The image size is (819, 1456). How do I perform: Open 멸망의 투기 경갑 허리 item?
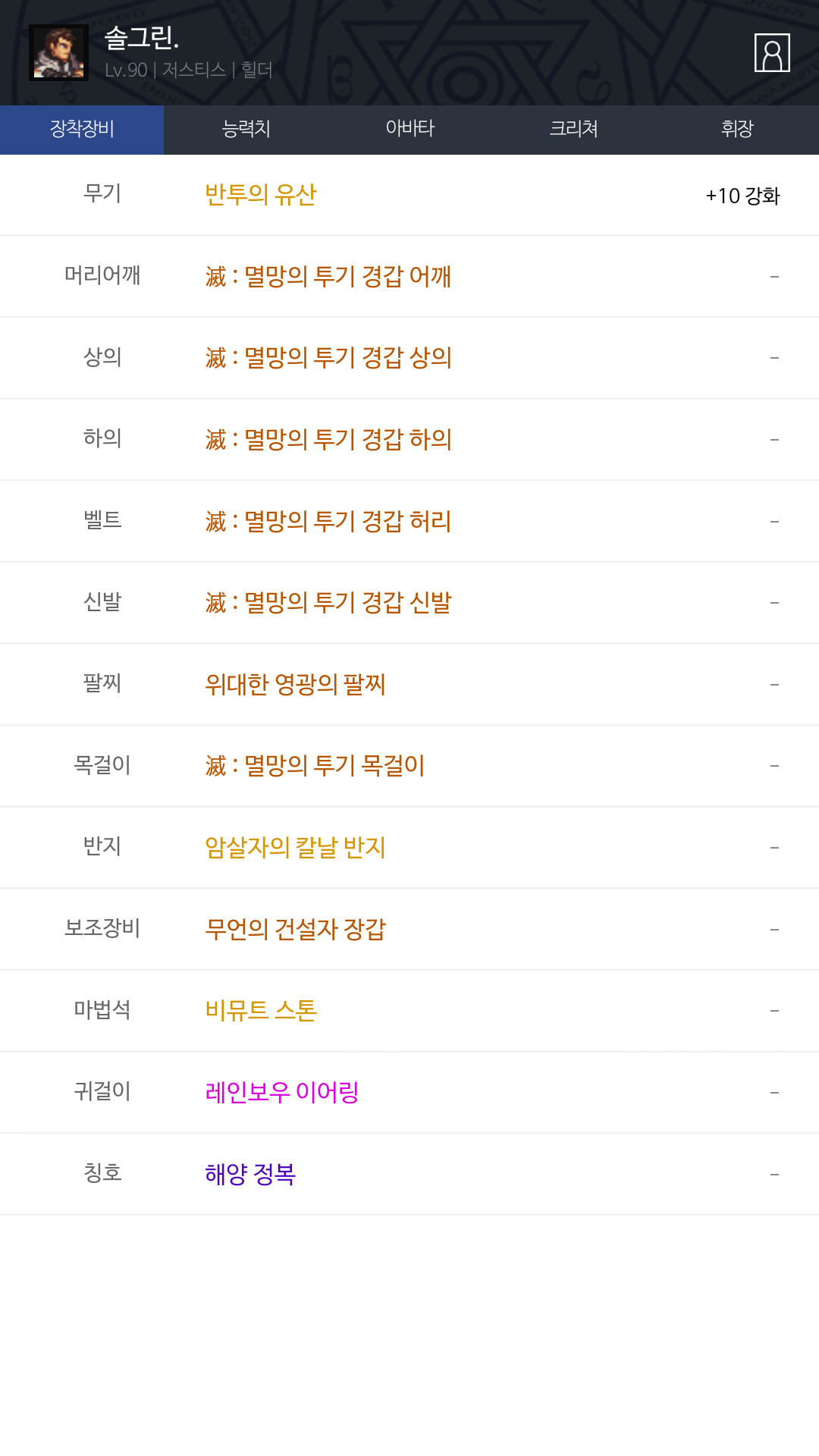(x=328, y=521)
